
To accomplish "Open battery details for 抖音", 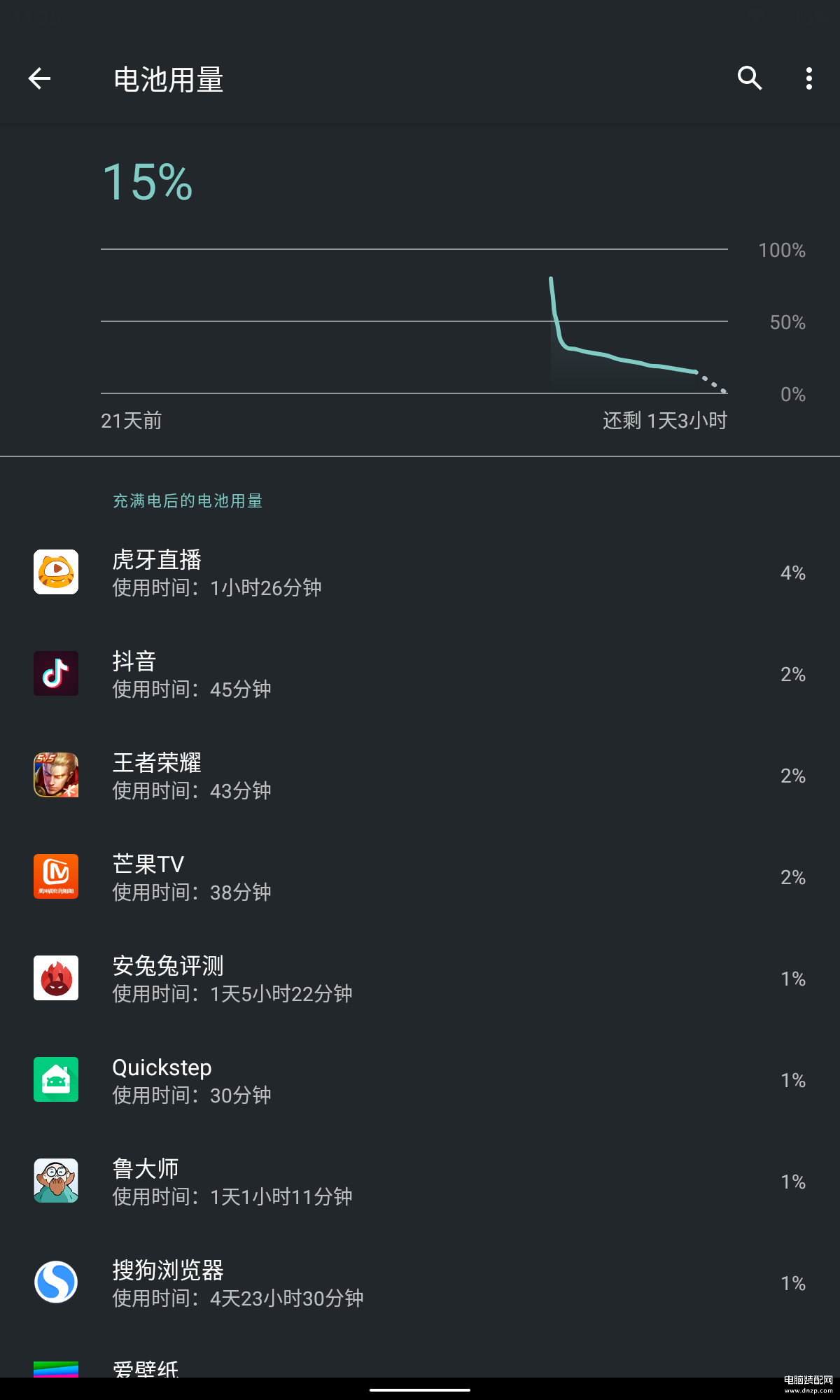I will coord(420,674).
